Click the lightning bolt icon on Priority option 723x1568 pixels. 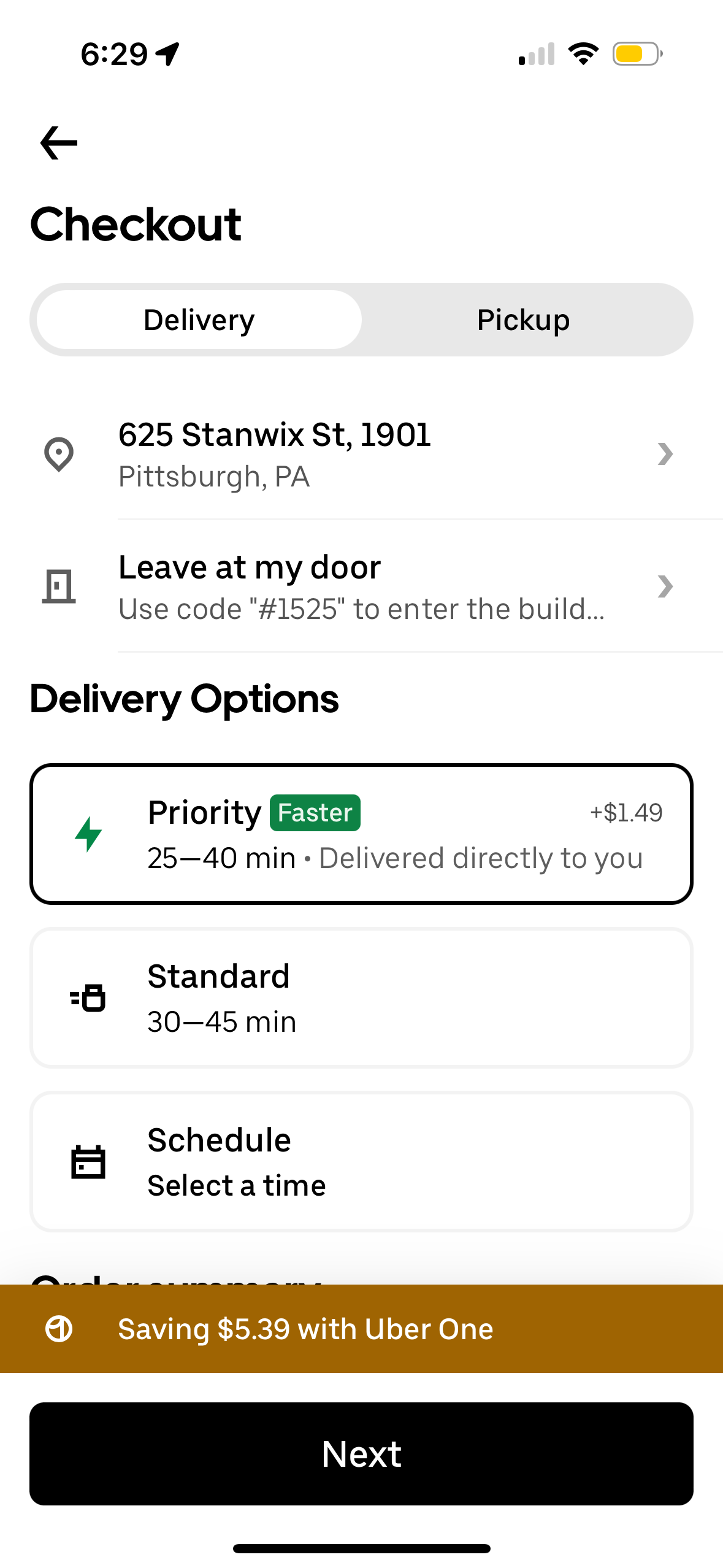(x=90, y=833)
